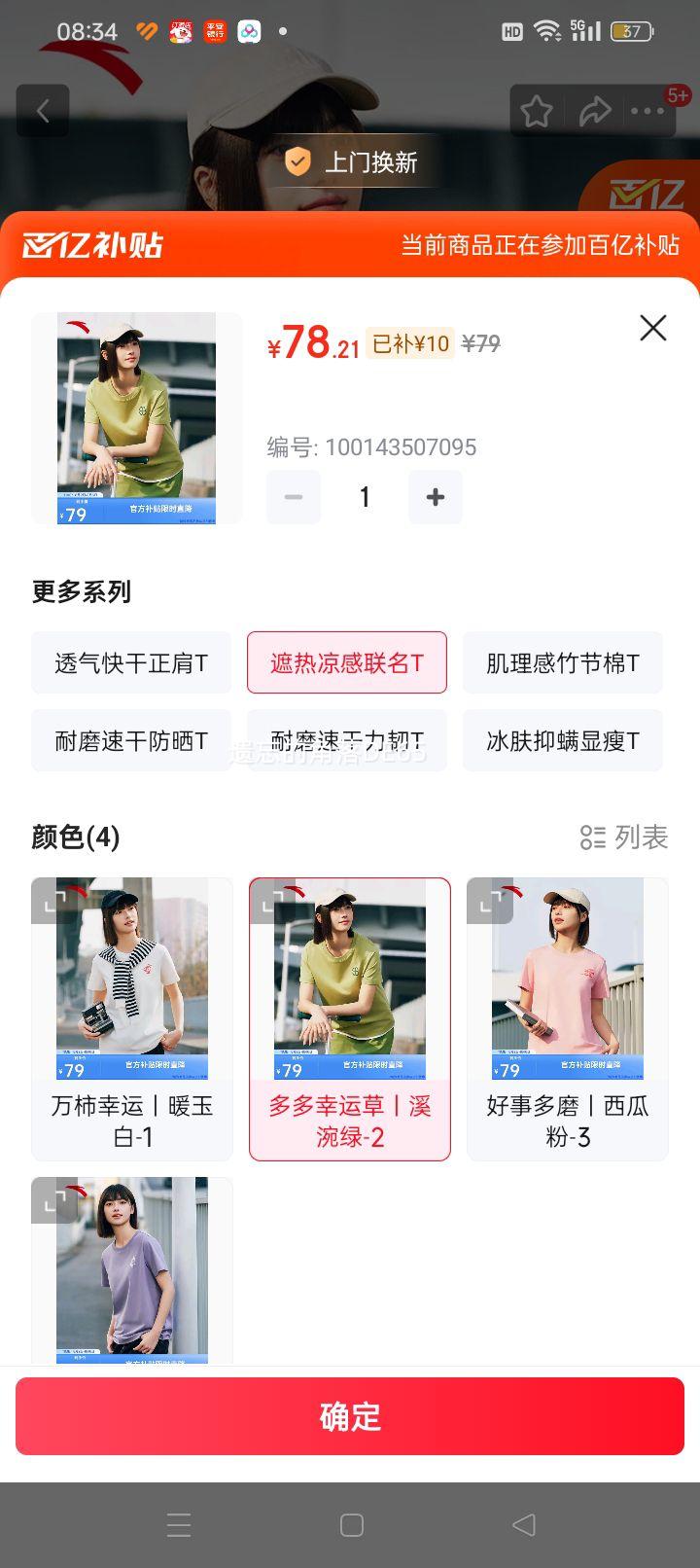This screenshot has height=1568, width=700.
Task: Switch colors to 列表 list view
Action: point(624,837)
